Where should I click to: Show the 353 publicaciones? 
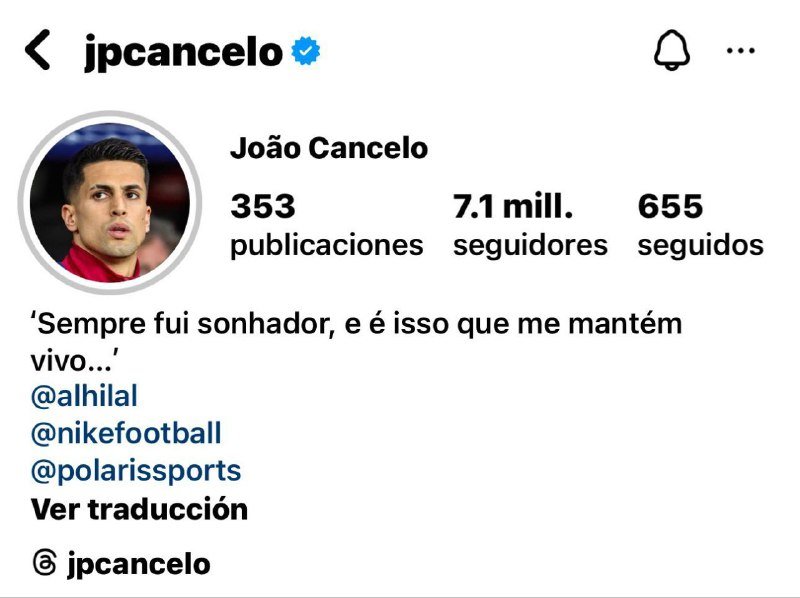tap(326, 225)
